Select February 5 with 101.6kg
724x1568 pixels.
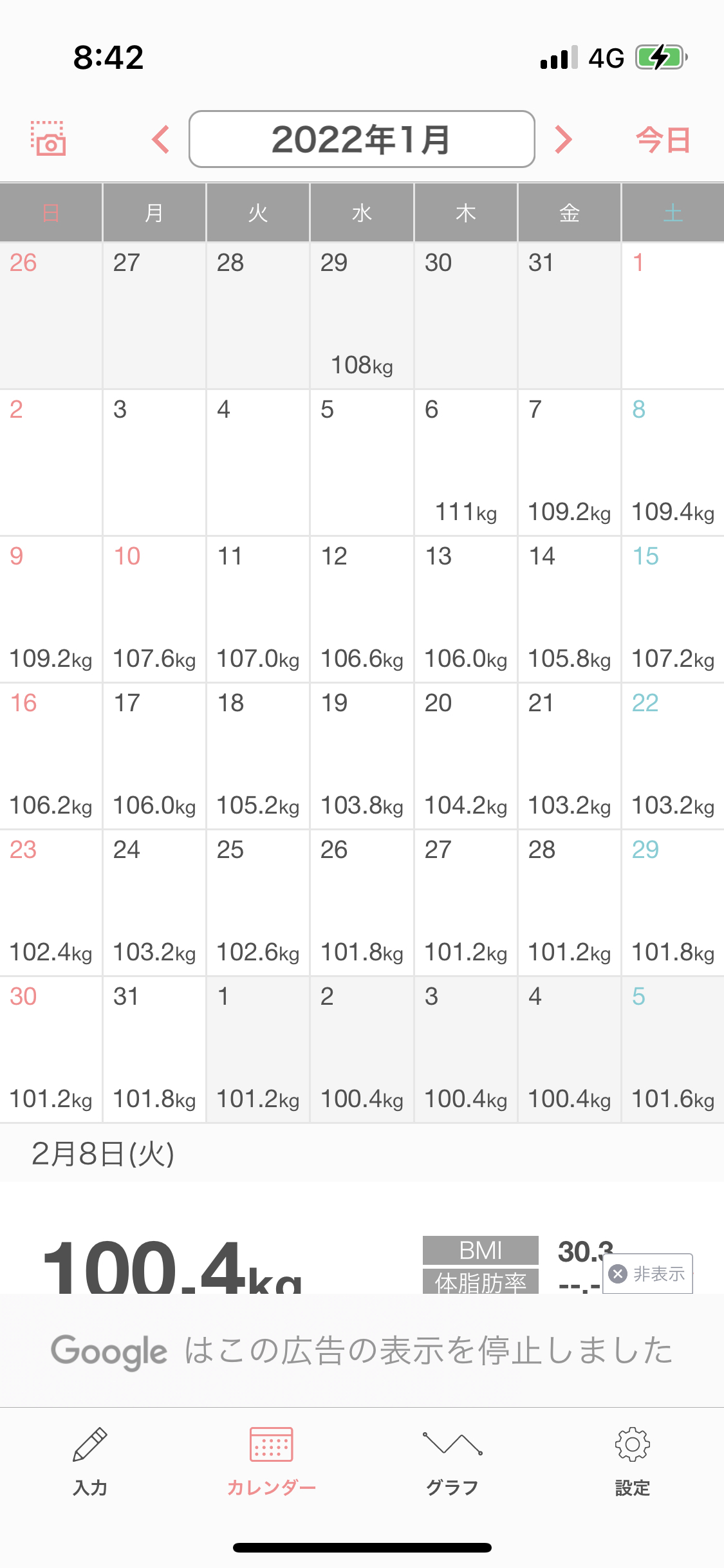coord(673,1049)
